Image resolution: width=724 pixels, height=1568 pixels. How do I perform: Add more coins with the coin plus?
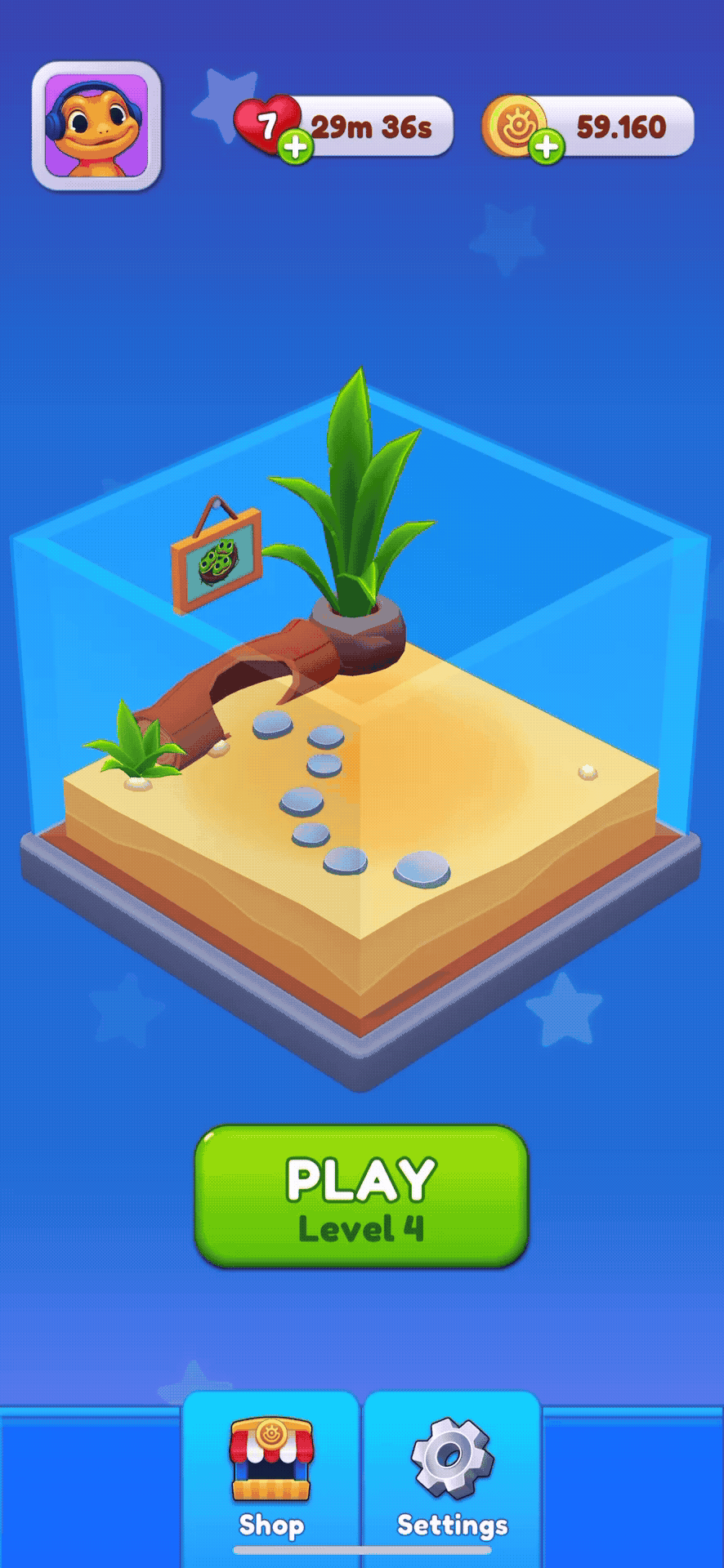coord(546,147)
